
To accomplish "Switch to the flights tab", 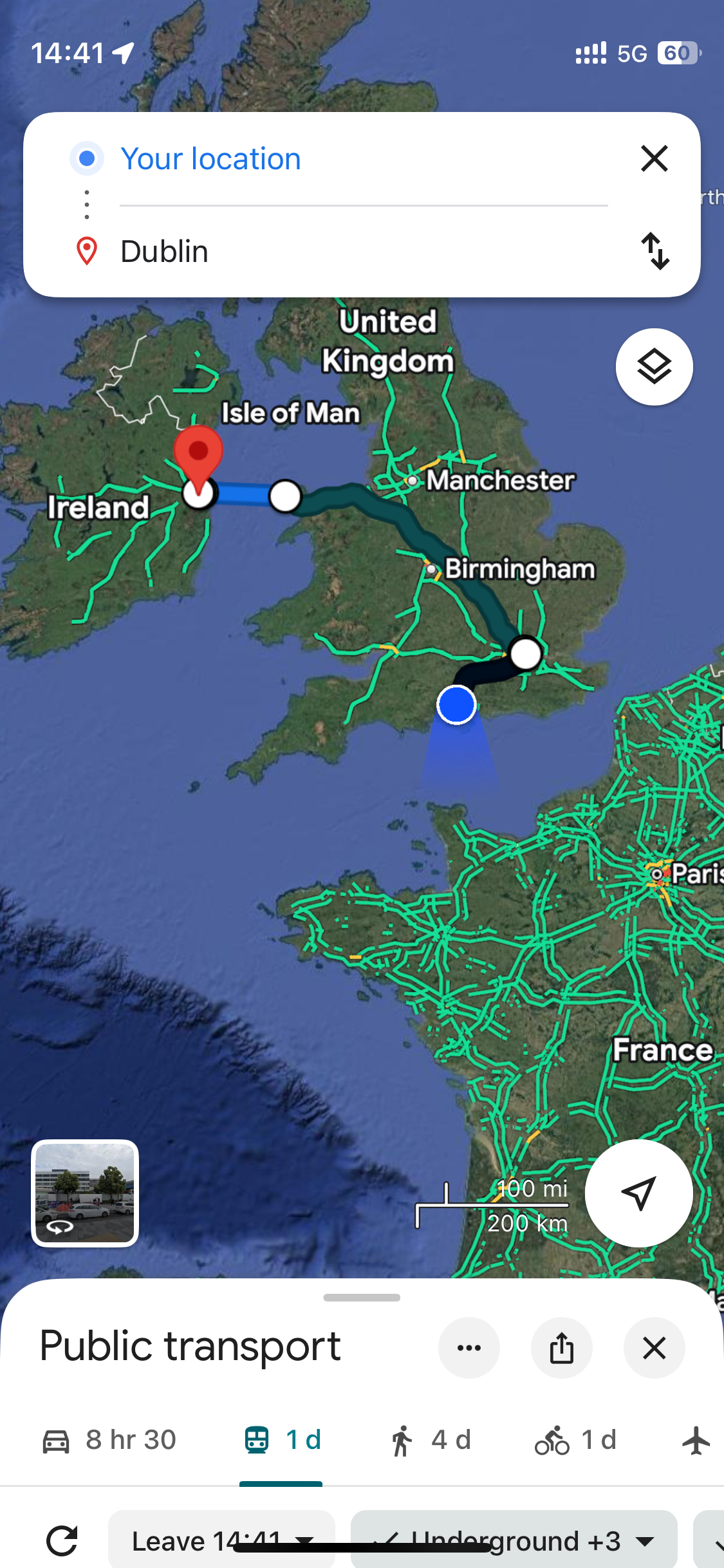I will [x=696, y=1441].
